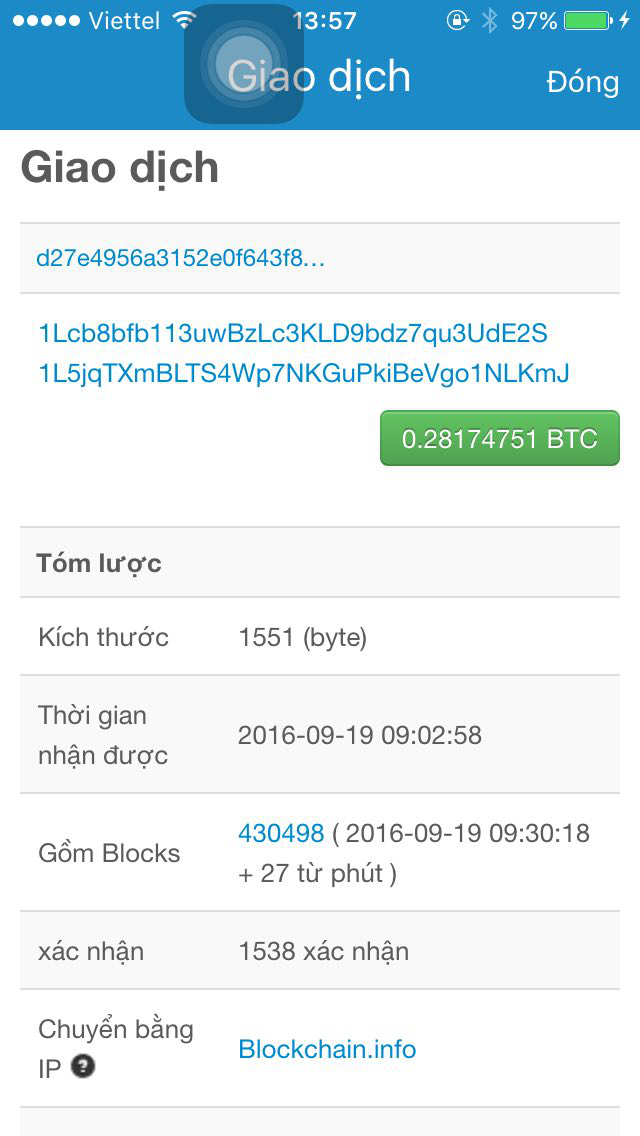Open address 1L5jqTXmBLTS4Wp7NKGuPkiBeVgo1NLKmJ
The height and width of the screenshot is (1136, 640).
(304, 374)
